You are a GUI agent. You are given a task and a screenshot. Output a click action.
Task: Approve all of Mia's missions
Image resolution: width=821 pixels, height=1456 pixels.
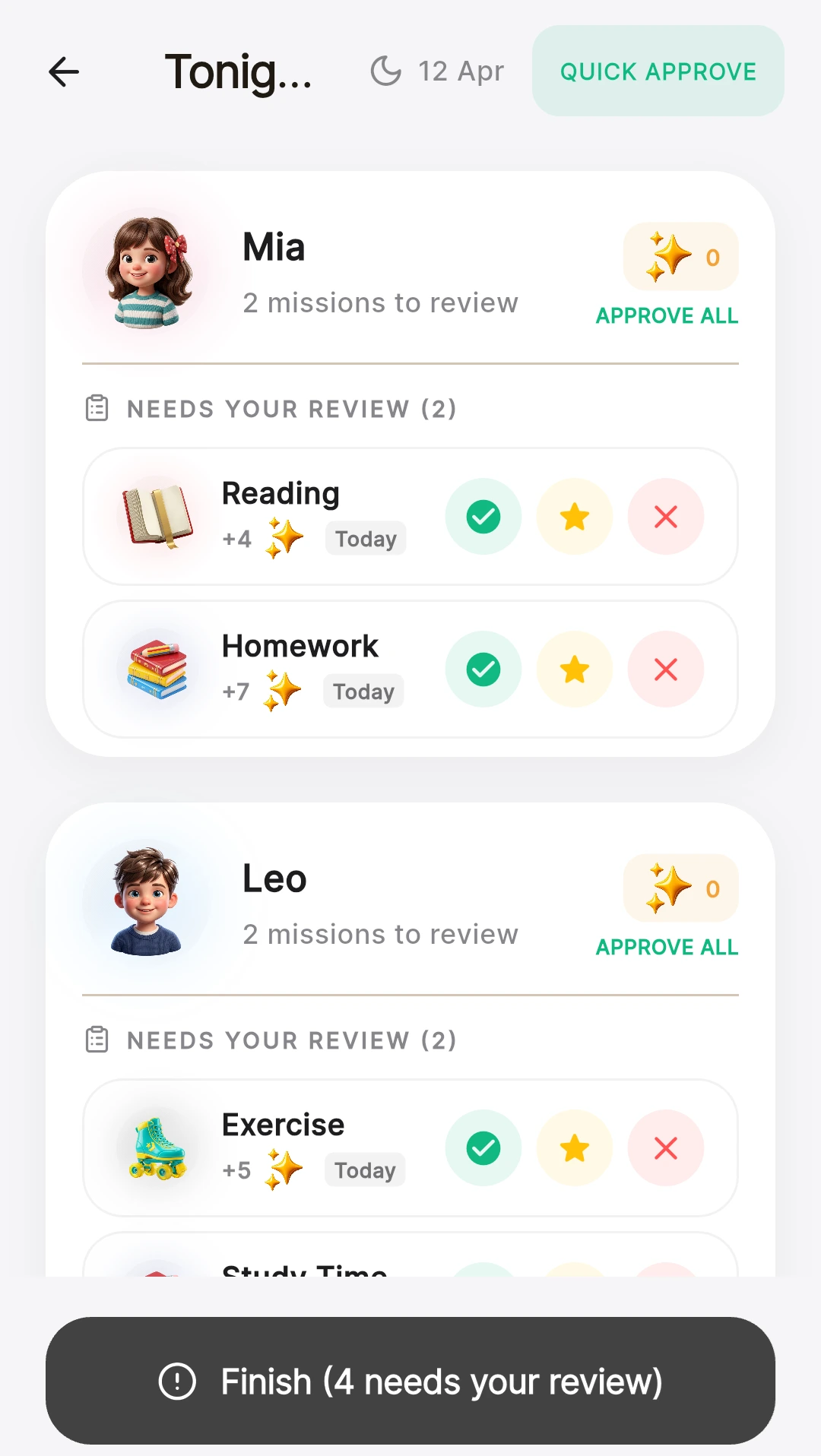[666, 315]
